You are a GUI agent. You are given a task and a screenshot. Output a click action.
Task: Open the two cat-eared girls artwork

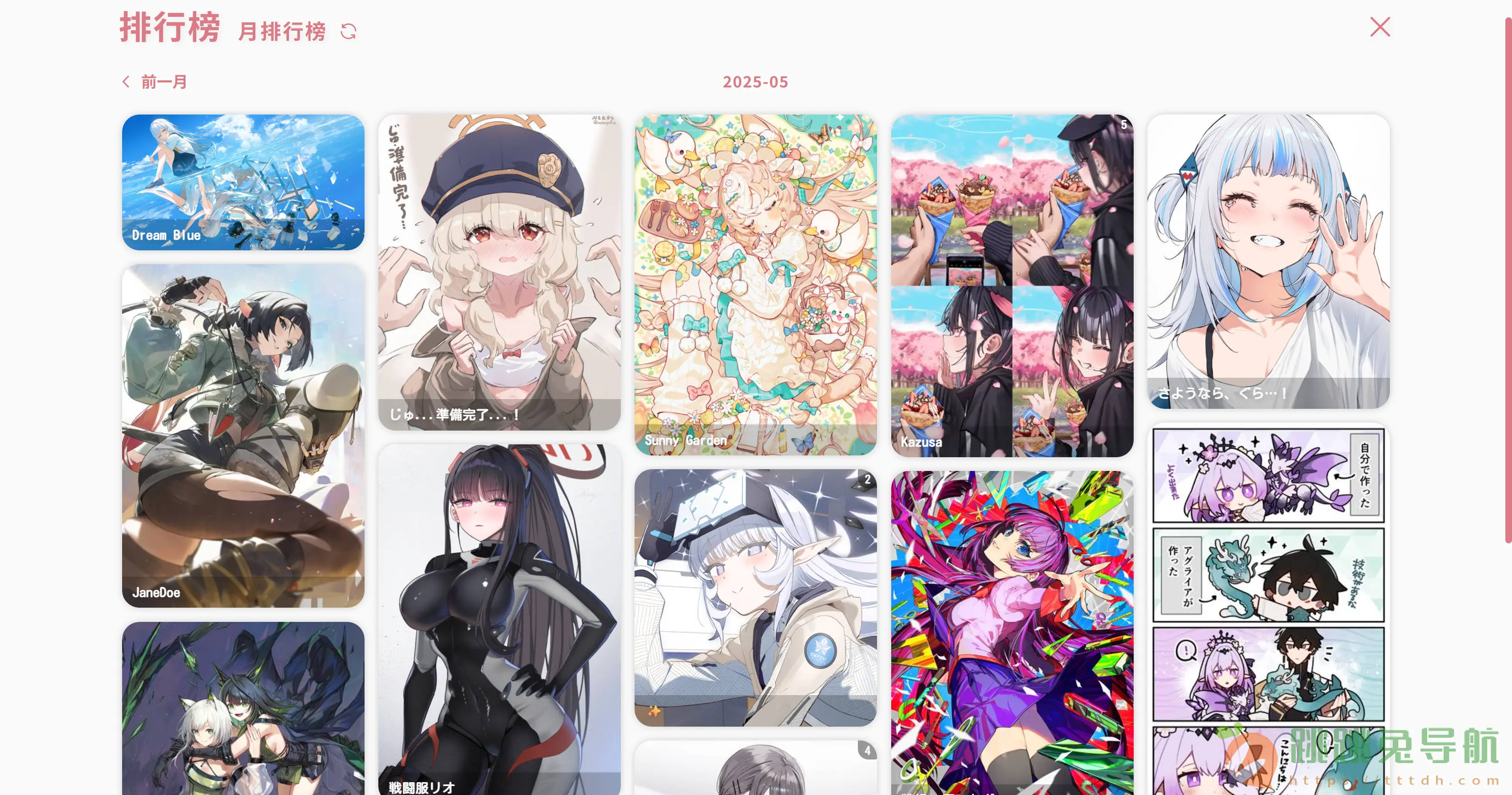coord(243,708)
